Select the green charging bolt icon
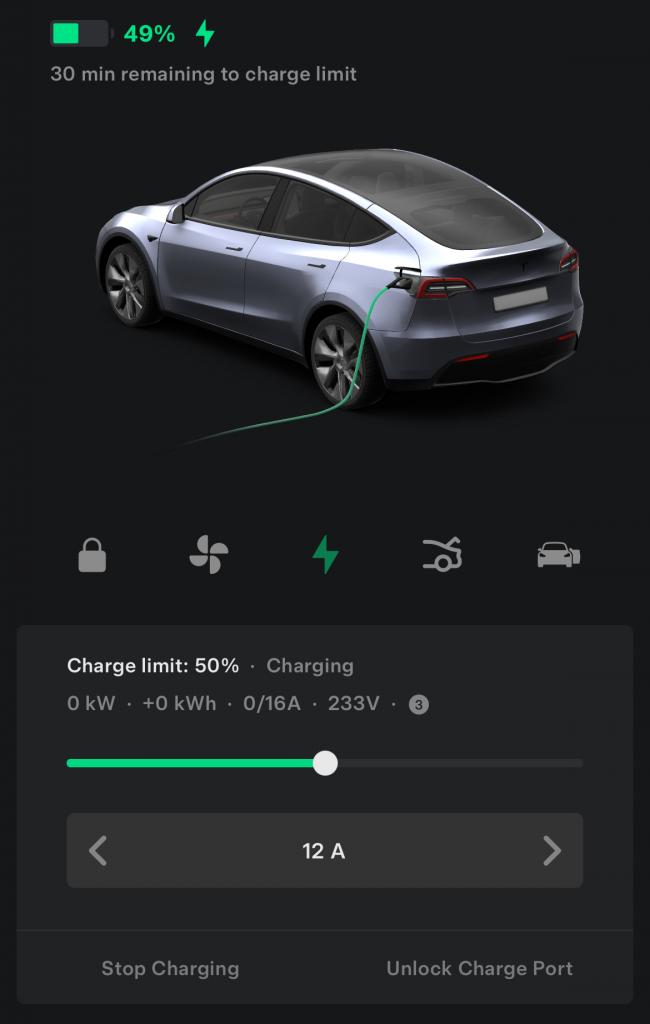This screenshot has height=1024, width=650. coord(325,554)
